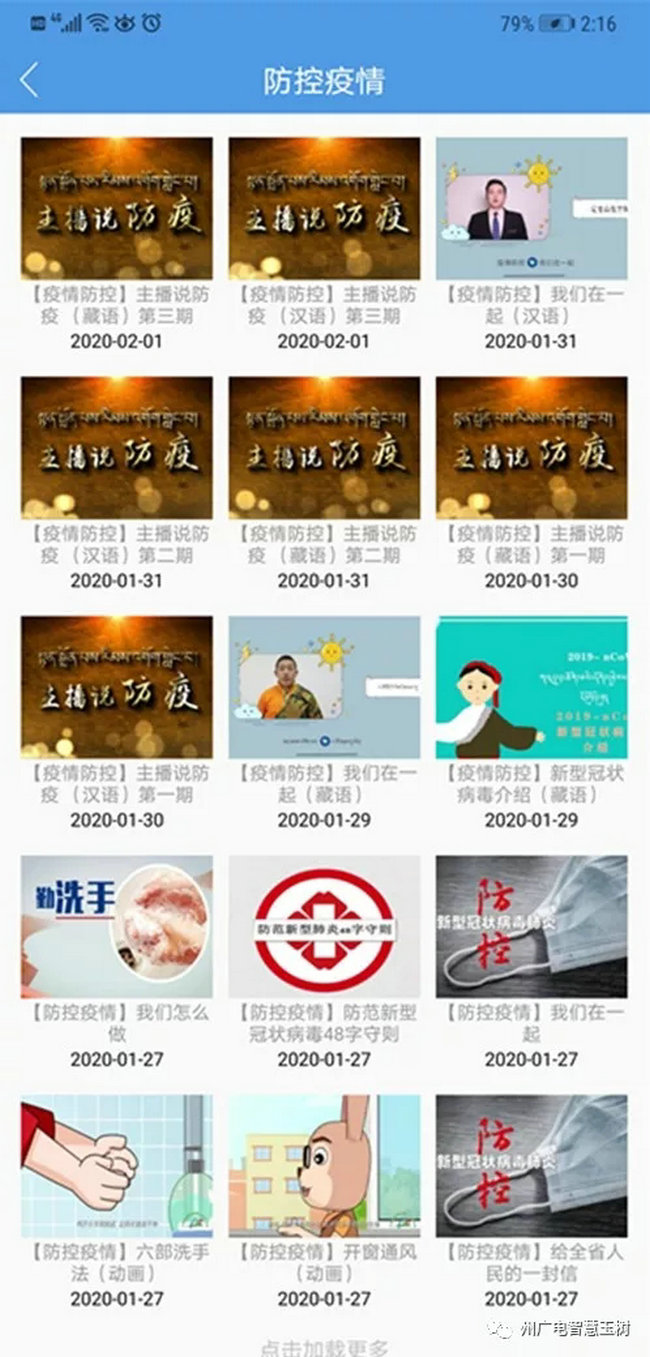Open 我们在一起（藏语） video
Viewport: 650px width, 1357px height.
coord(324,686)
